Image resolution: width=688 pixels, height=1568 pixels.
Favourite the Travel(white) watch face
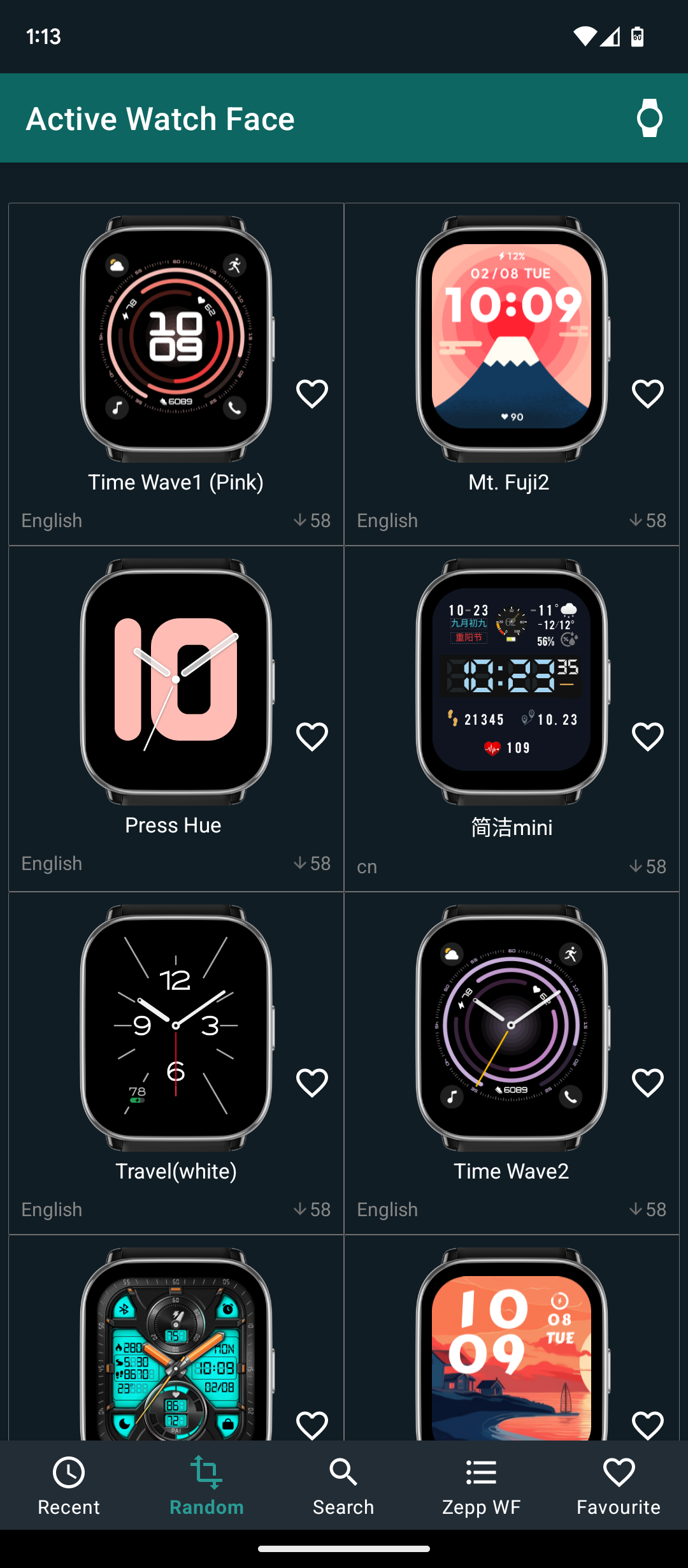coord(312,1082)
